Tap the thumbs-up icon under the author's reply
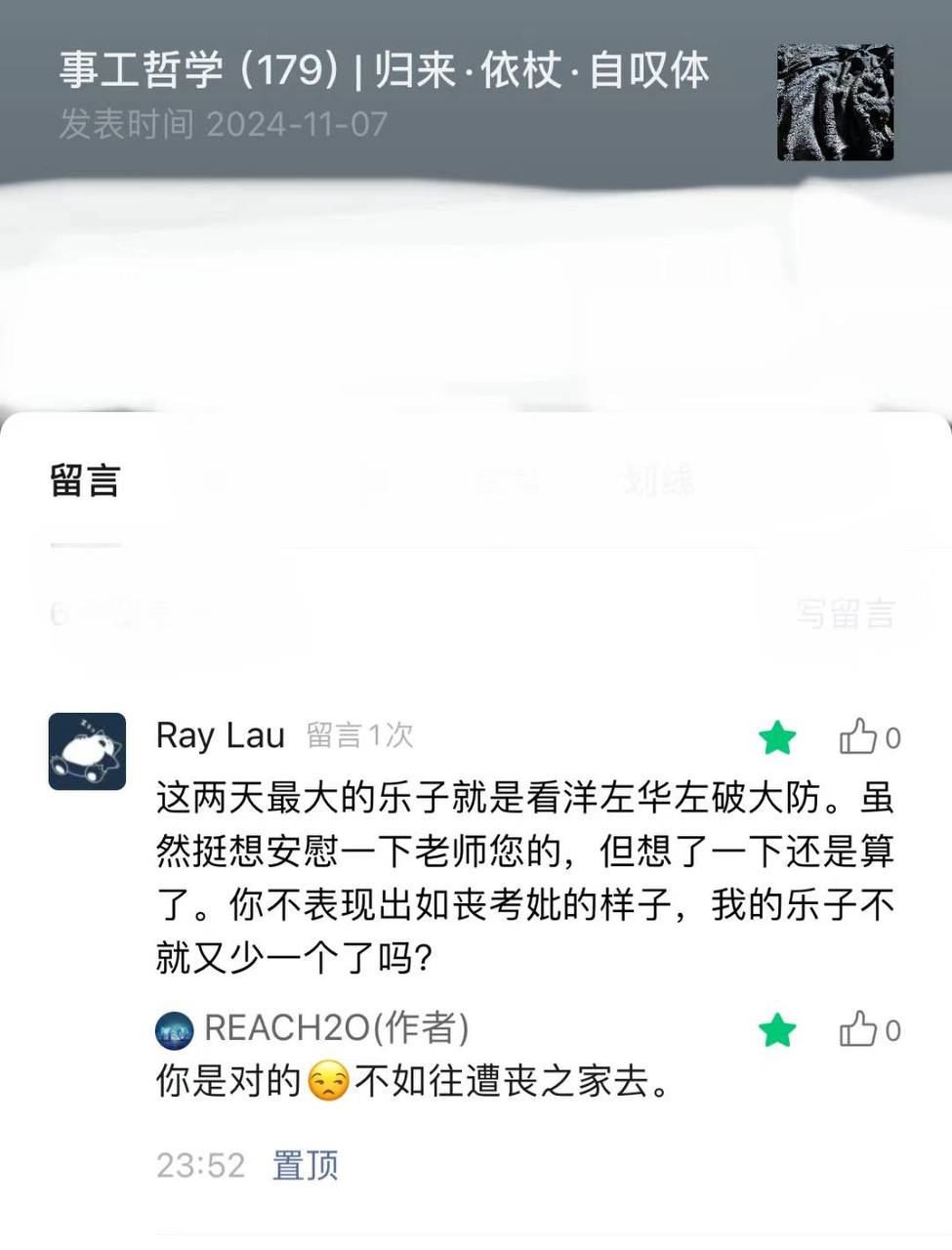 click(859, 1030)
